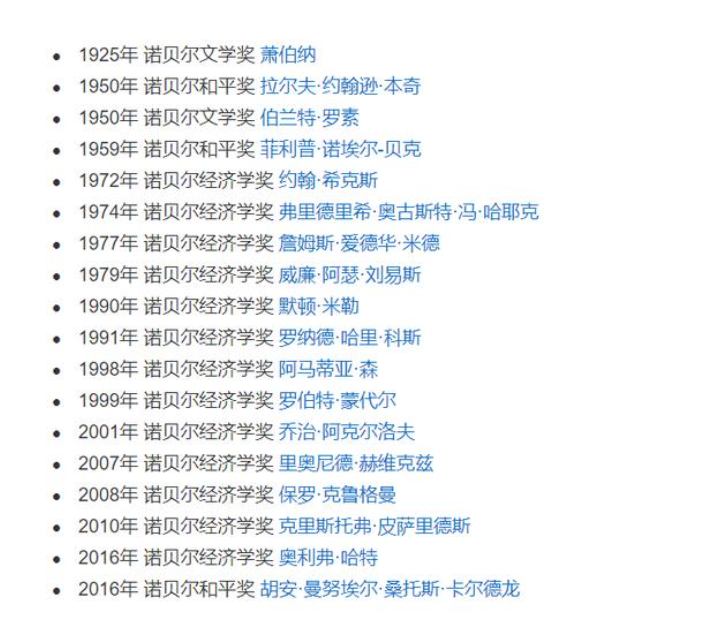
Task: Tap the 詹姆斯·爱德华·米德 link
Action: coord(359,243)
